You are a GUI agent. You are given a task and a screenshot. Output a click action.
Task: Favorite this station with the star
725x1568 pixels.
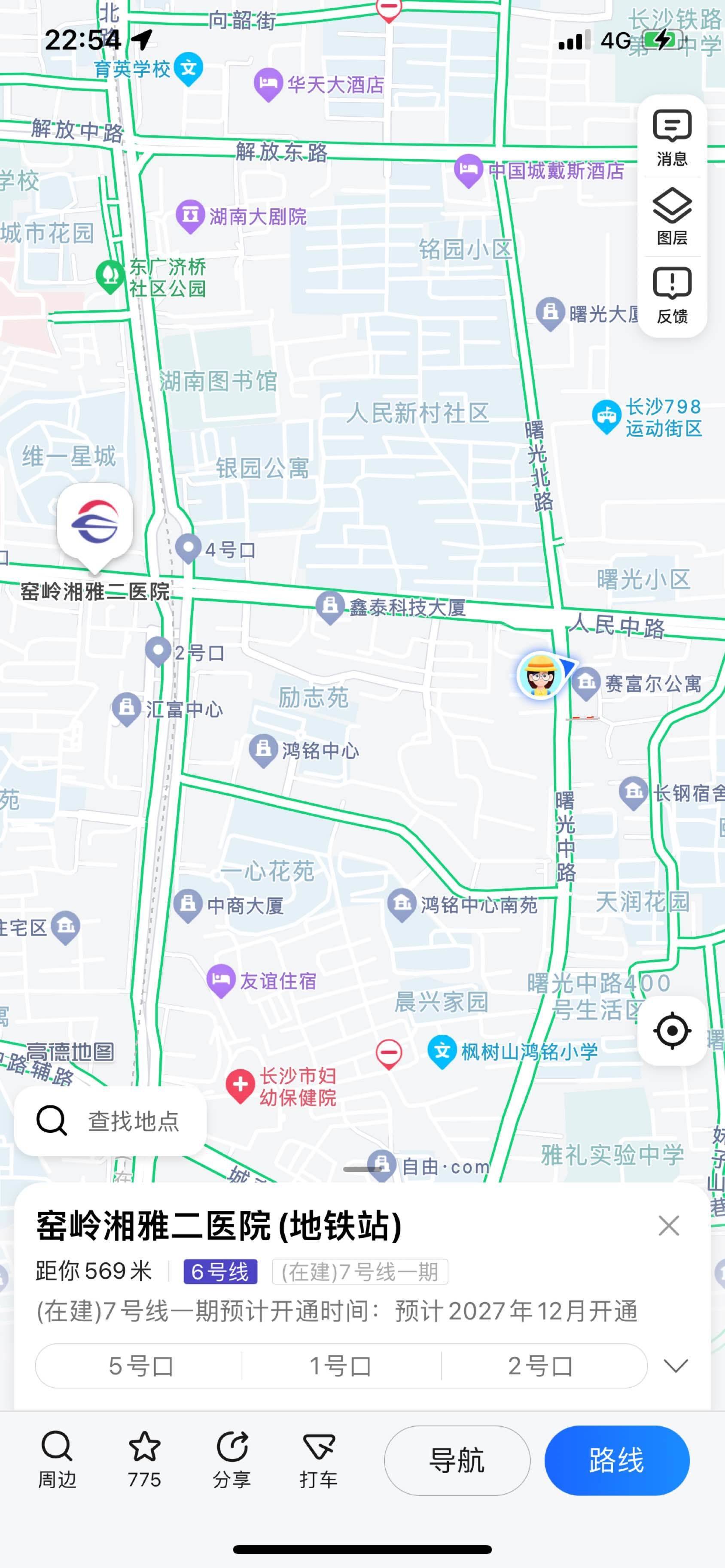click(x=144, y=1460)
